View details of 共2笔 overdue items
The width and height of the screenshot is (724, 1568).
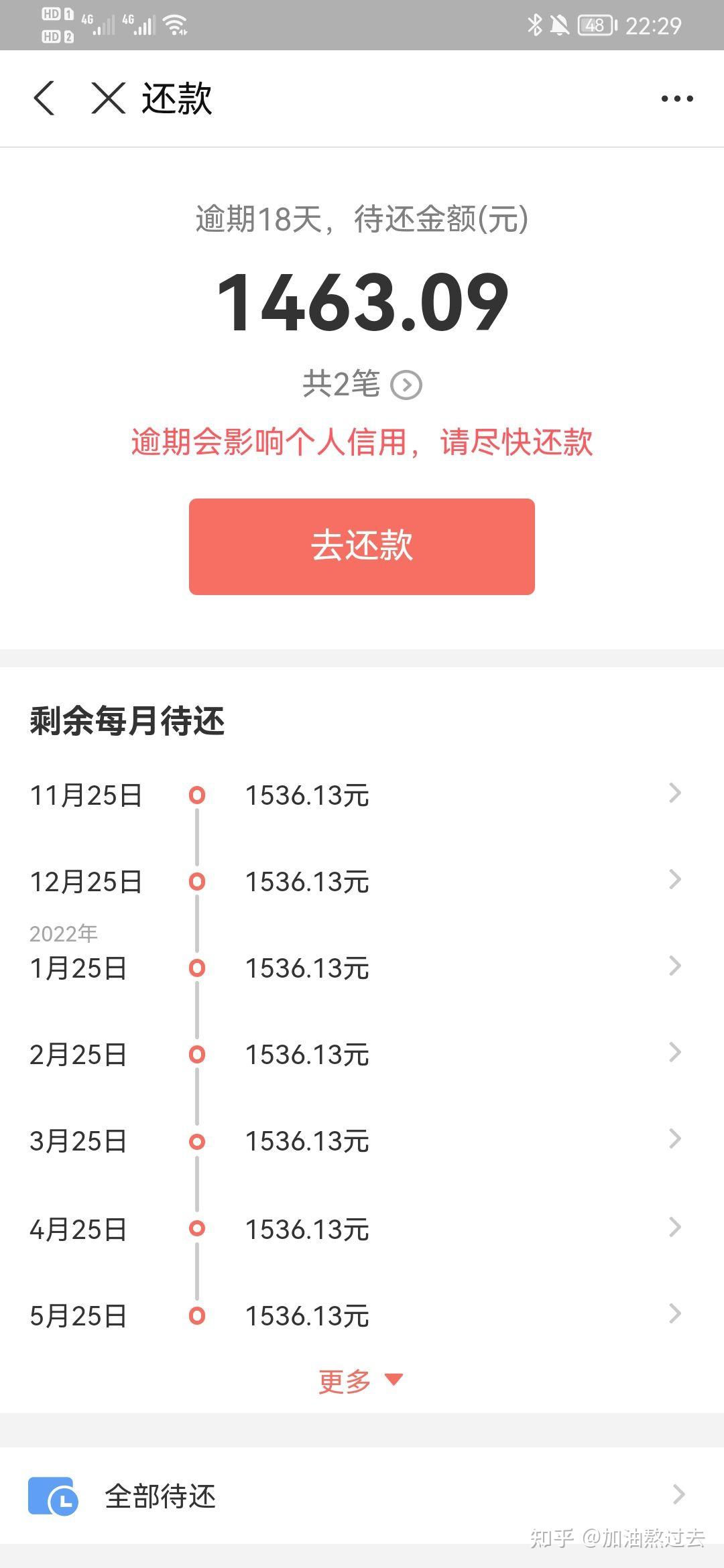pyautogui.click(x=362, y=385)
